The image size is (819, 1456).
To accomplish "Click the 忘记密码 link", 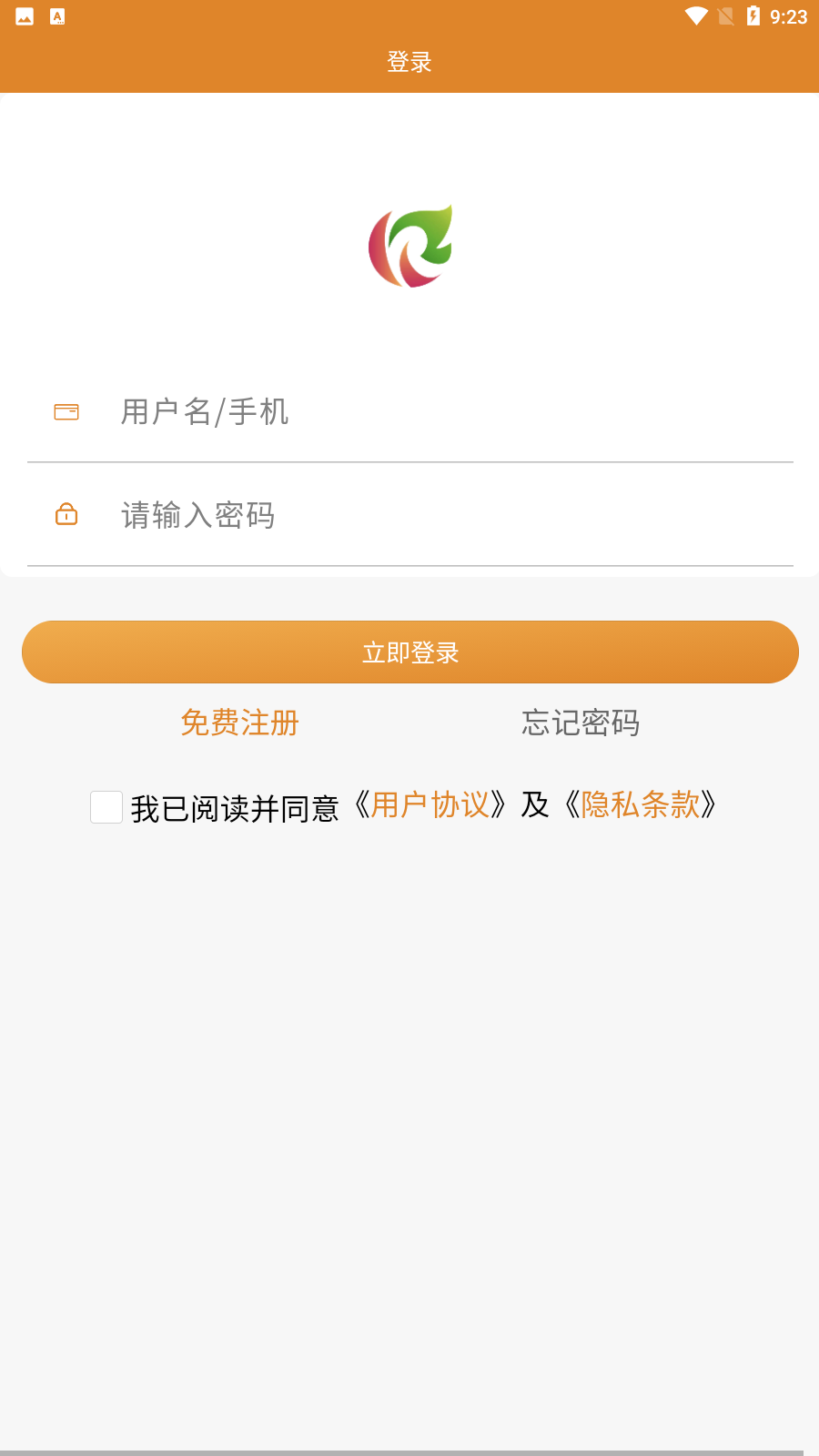I will (x=581, y=723).
